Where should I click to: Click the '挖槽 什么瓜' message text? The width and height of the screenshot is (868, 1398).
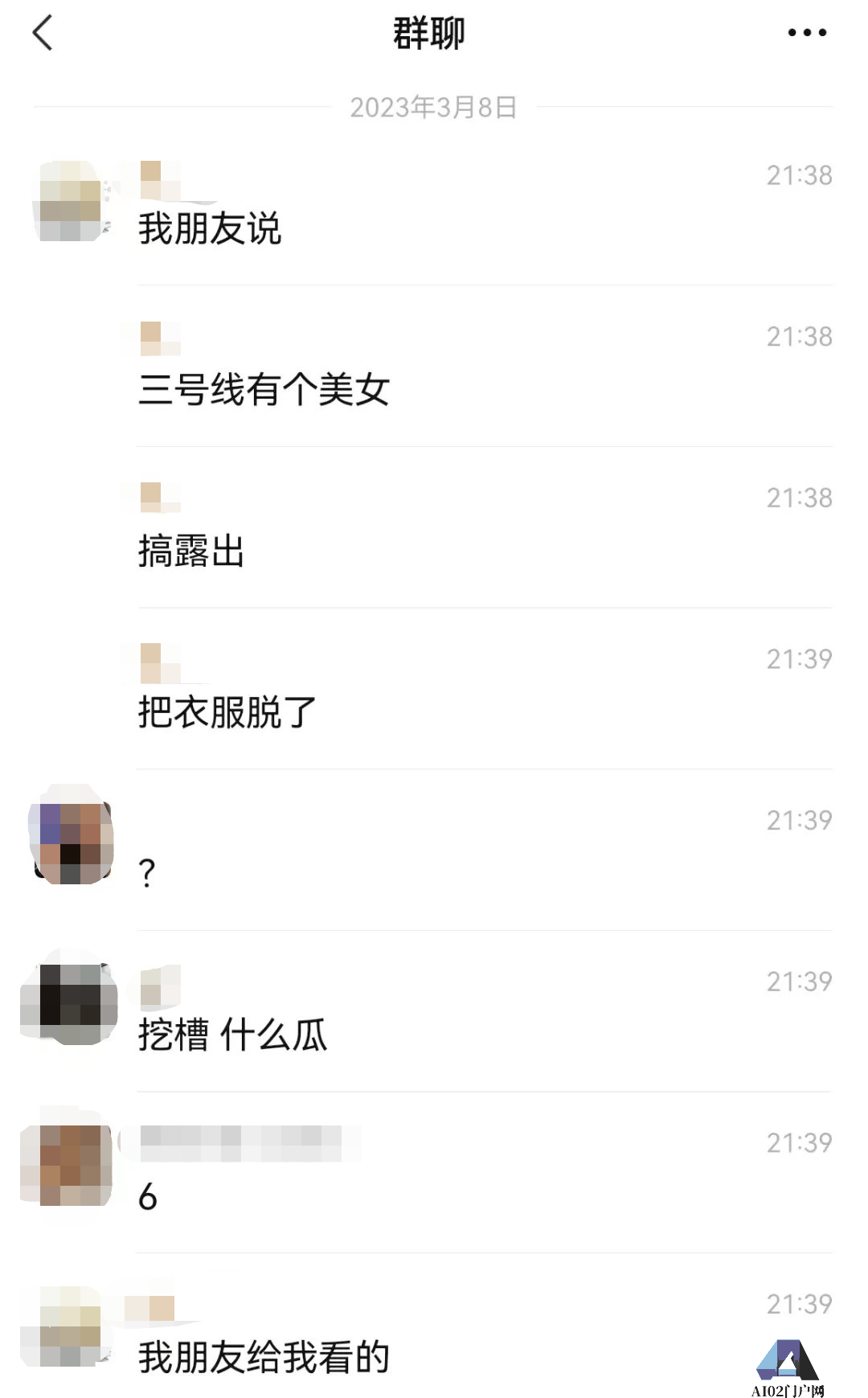tap(231, 1037)
